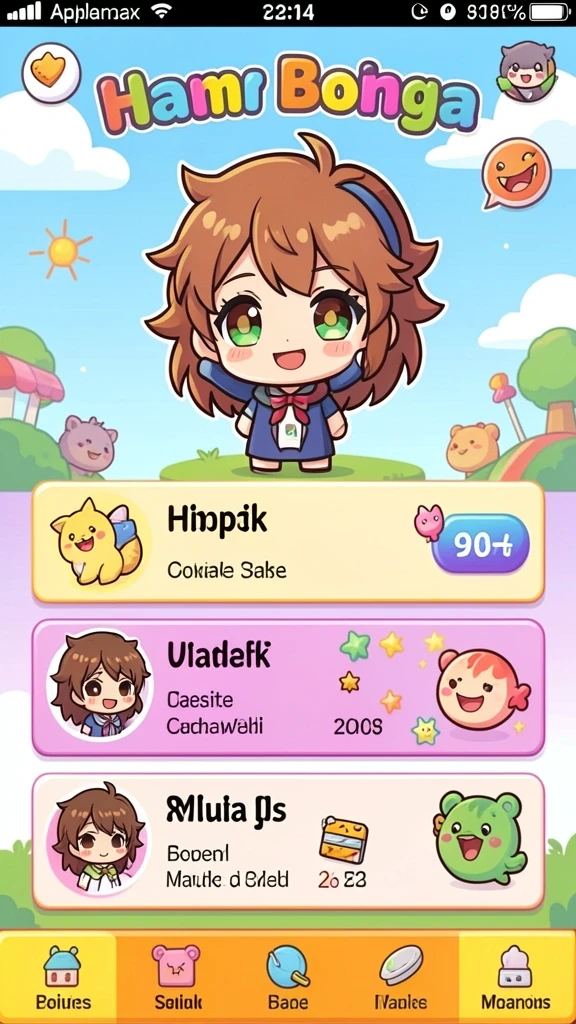
Task: Switch to the Boiures tab
Action: pyautogui.click(x=63, y=977)
